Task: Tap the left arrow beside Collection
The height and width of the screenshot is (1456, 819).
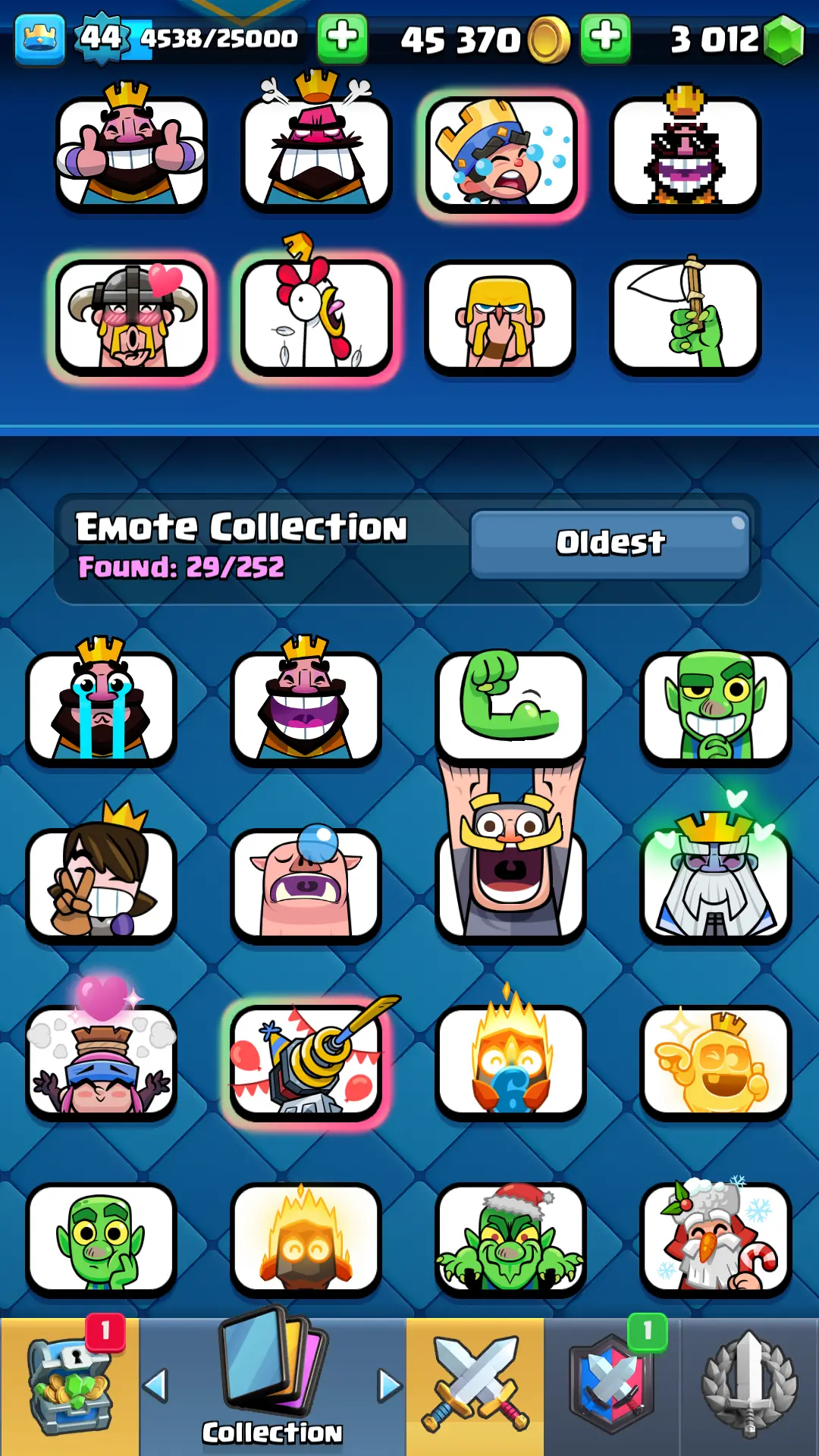Action: pos(155,1385)
